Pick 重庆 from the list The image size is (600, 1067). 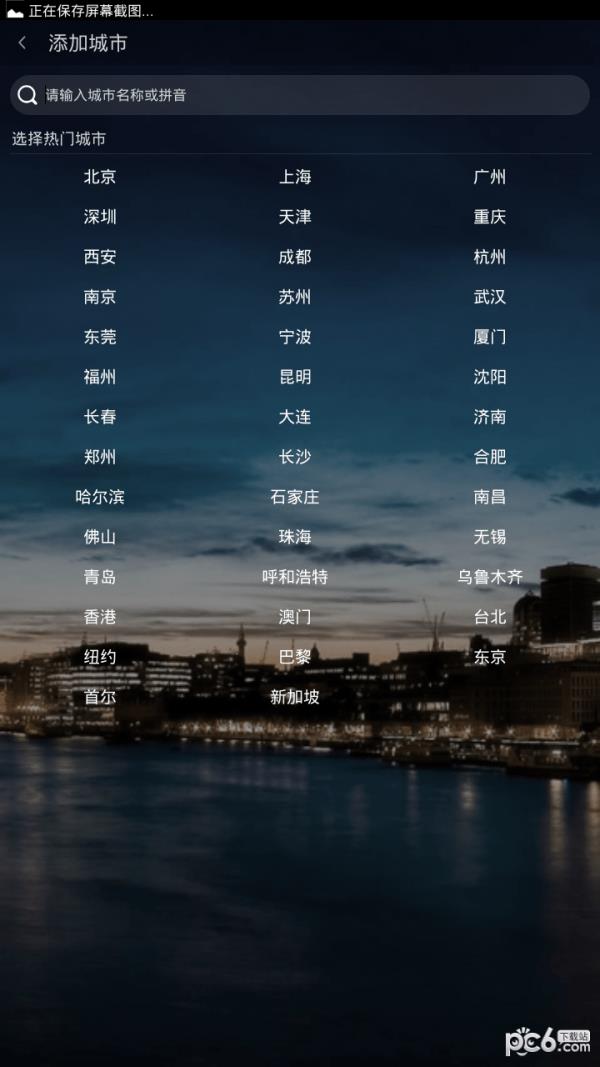(490, 217)
